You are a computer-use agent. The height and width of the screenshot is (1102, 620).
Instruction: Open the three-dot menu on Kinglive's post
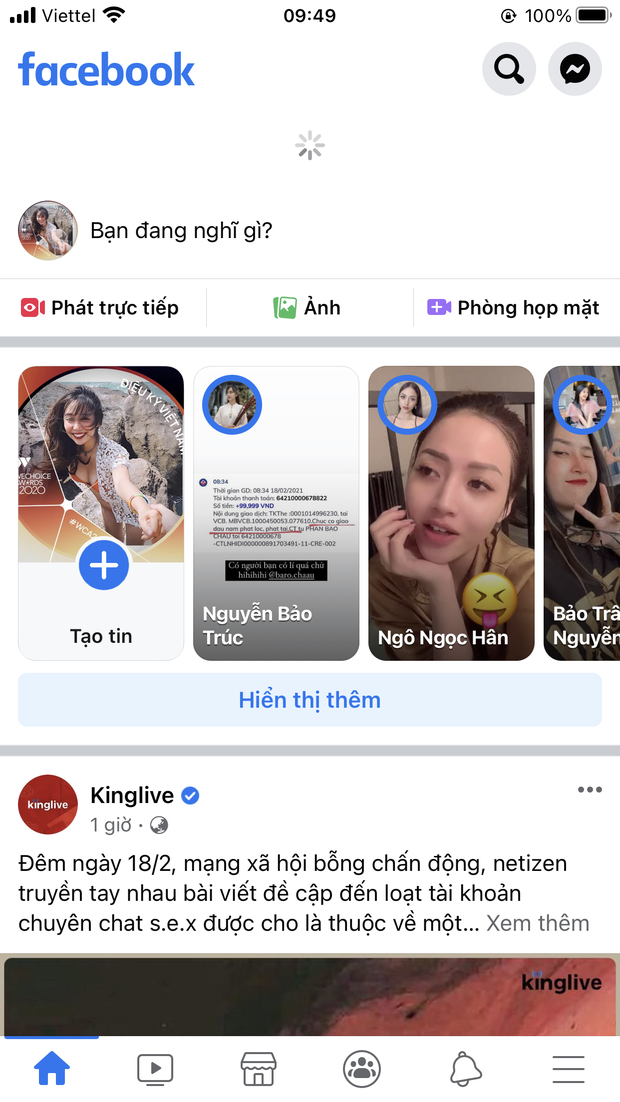coord(590,790)
